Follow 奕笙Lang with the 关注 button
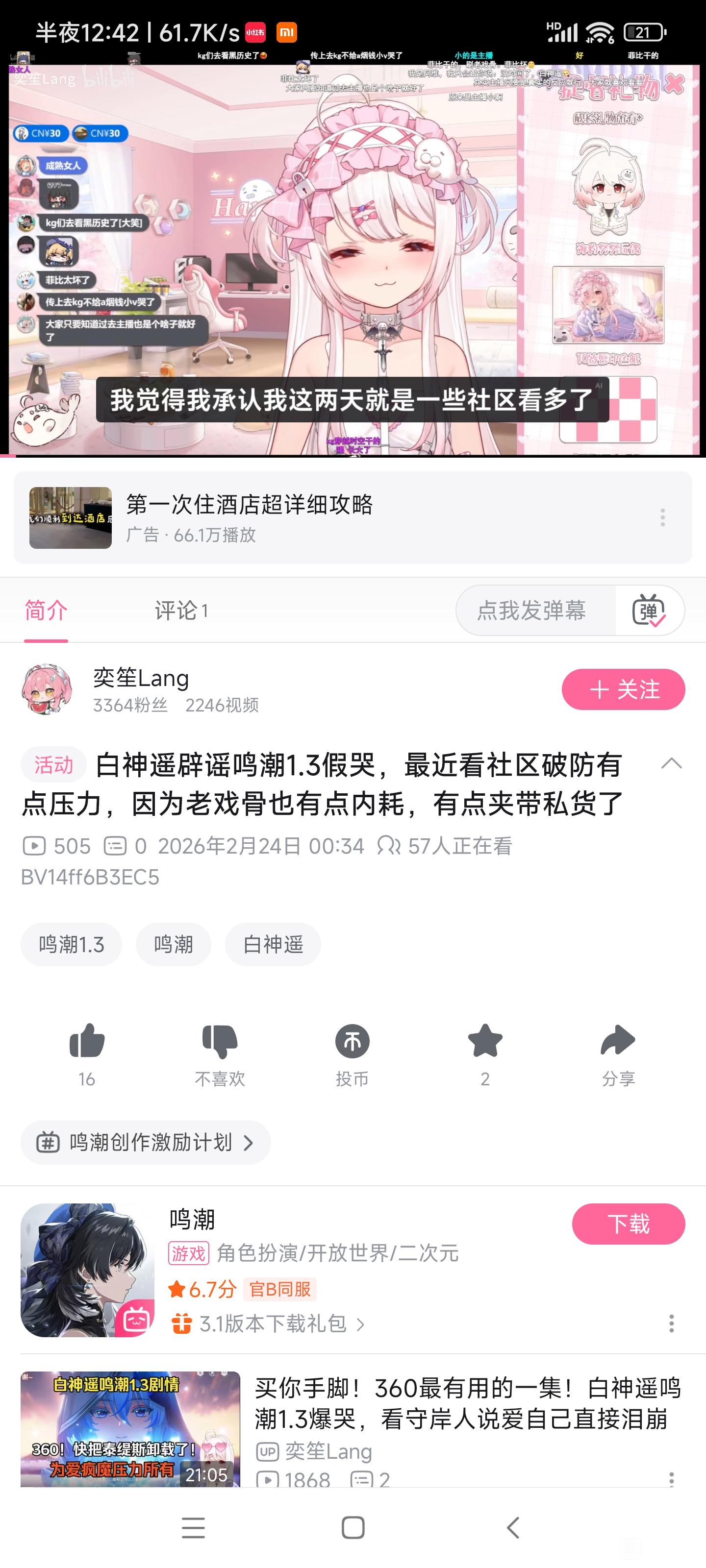 click(623, 689)
